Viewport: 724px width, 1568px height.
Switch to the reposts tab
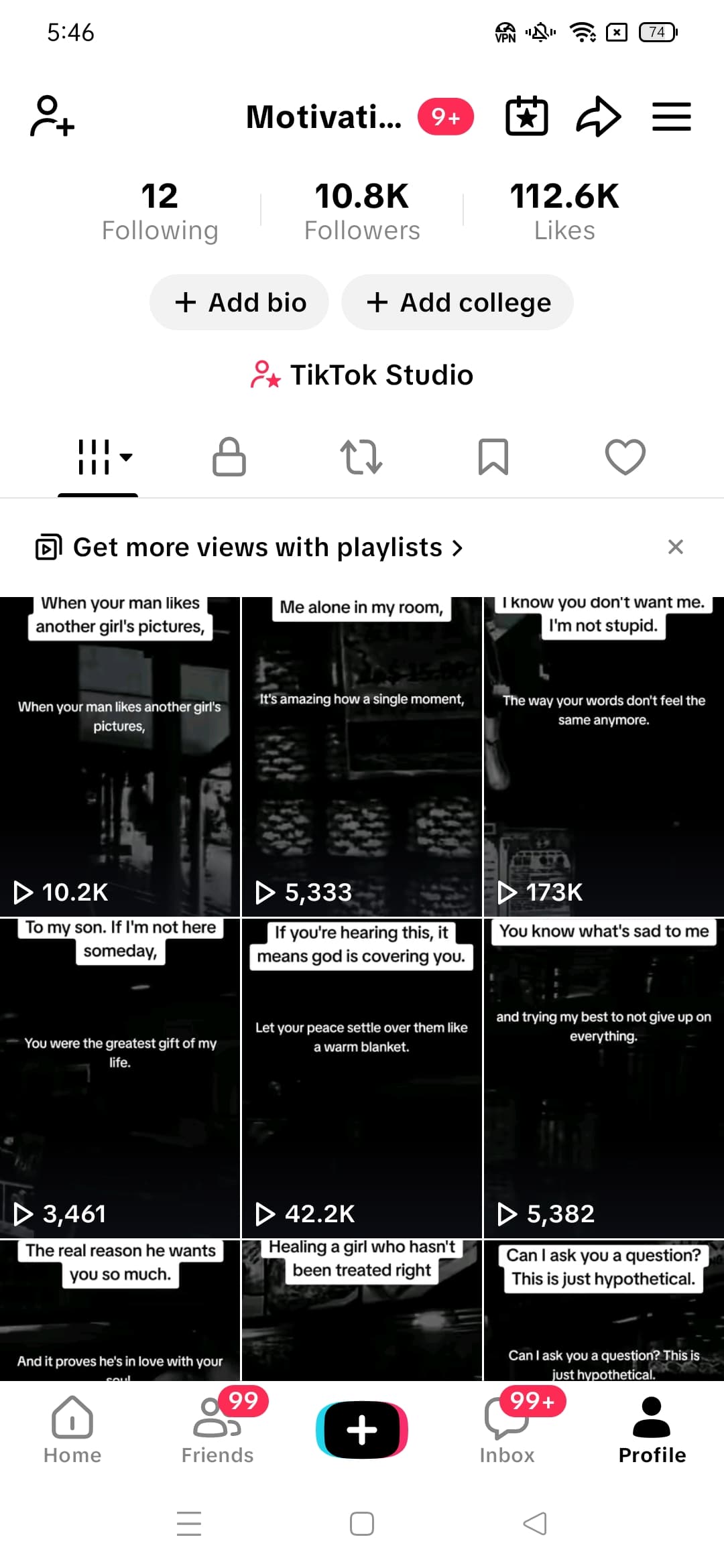pos(361,457)
